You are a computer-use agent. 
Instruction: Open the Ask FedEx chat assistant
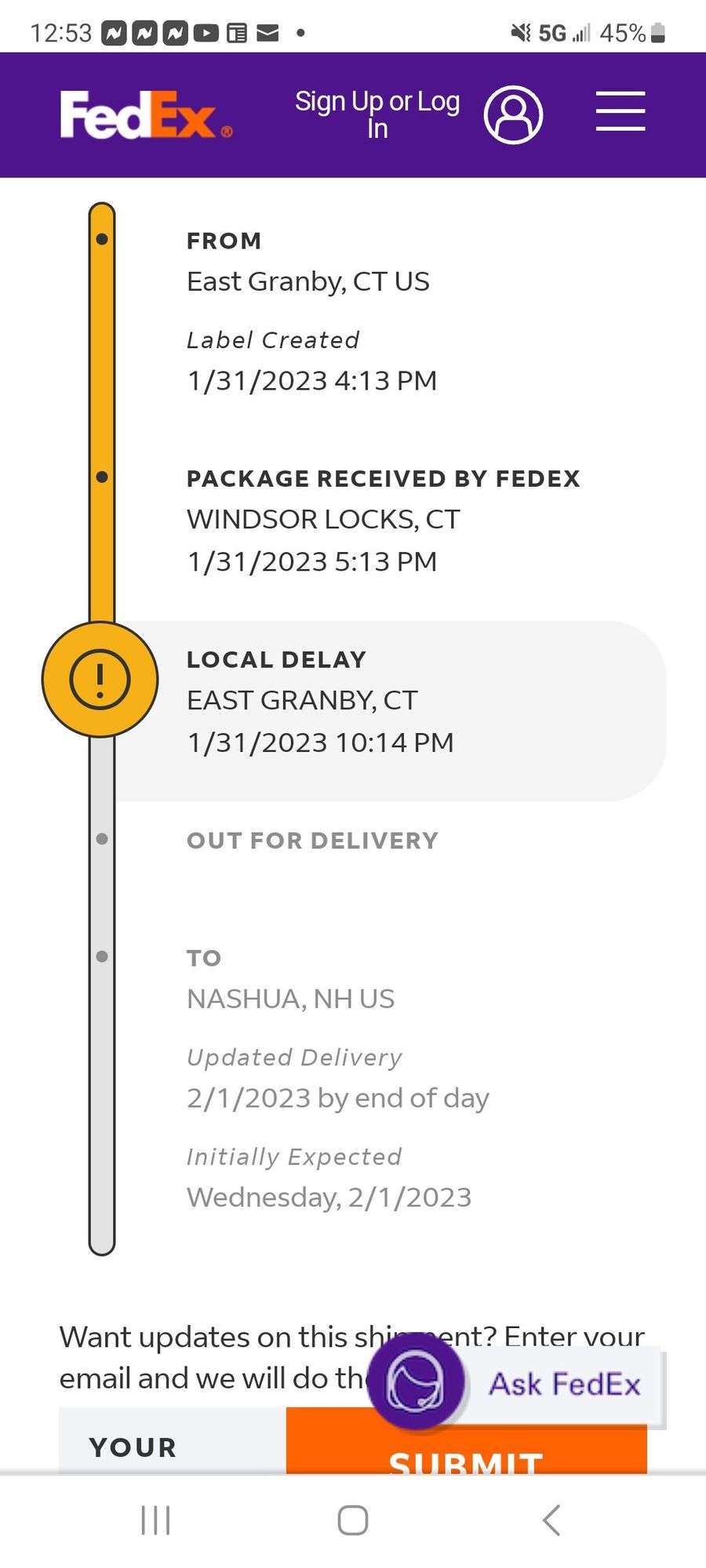pyautogui.click(x=518, y=1384)
